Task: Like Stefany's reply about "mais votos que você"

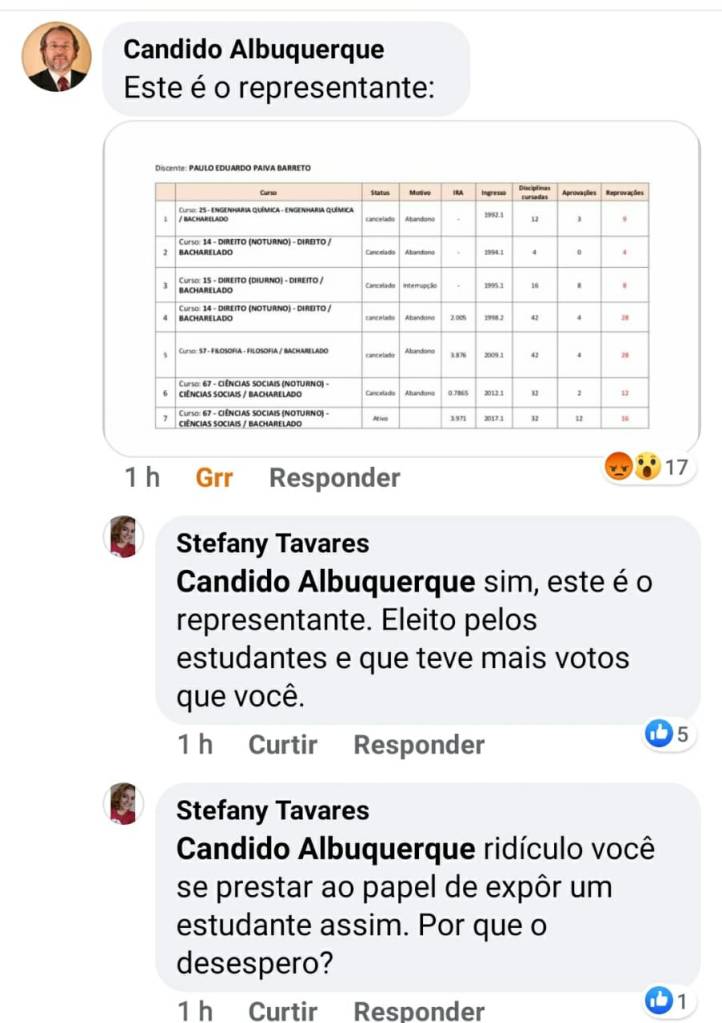Action: (x=282, y=745)
